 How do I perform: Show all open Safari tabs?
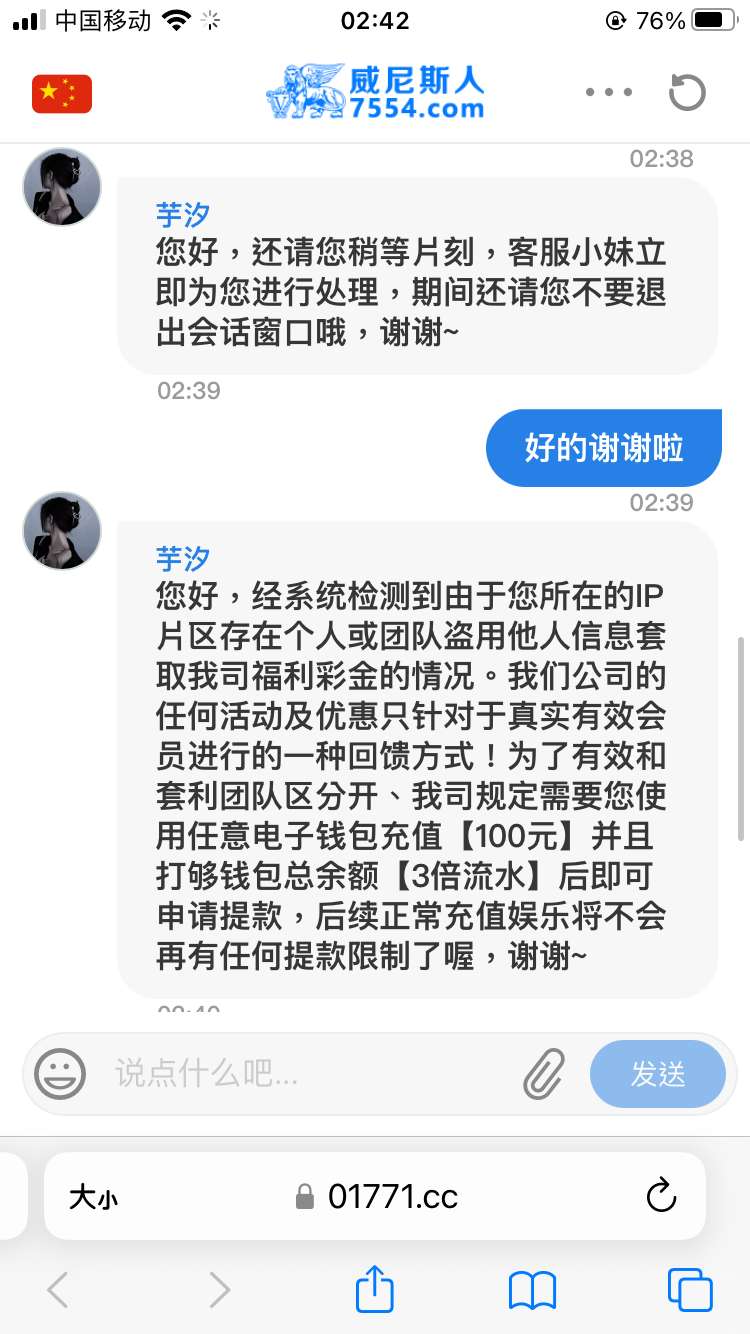click(x=690, y=1290)
